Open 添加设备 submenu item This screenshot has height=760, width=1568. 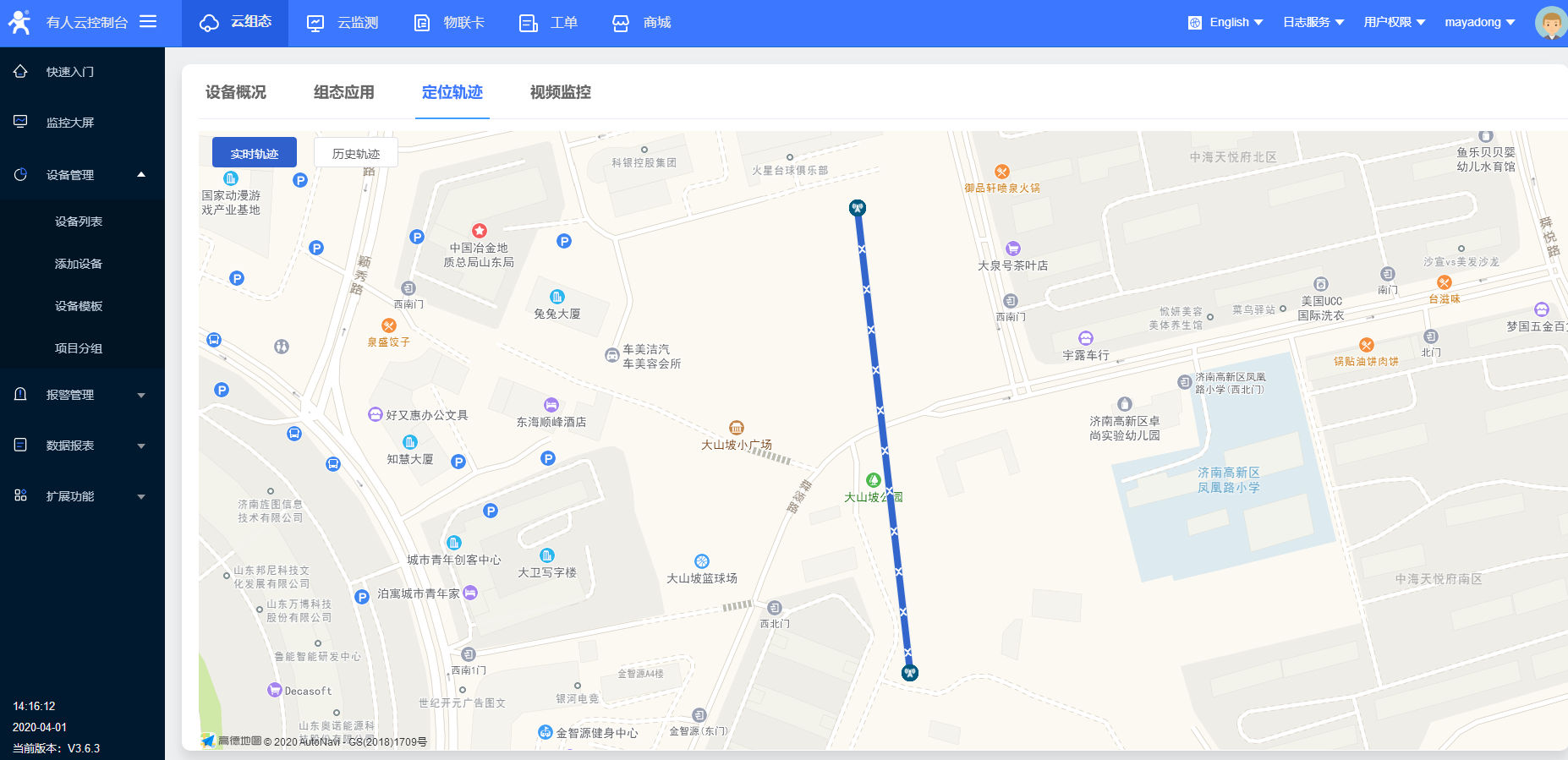(79, 264)
